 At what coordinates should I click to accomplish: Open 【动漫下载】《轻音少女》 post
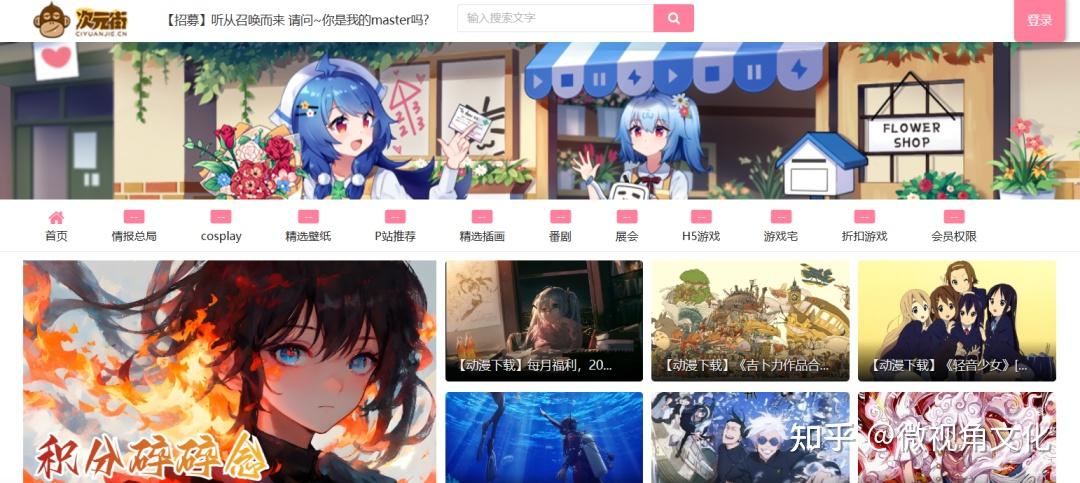956,320
